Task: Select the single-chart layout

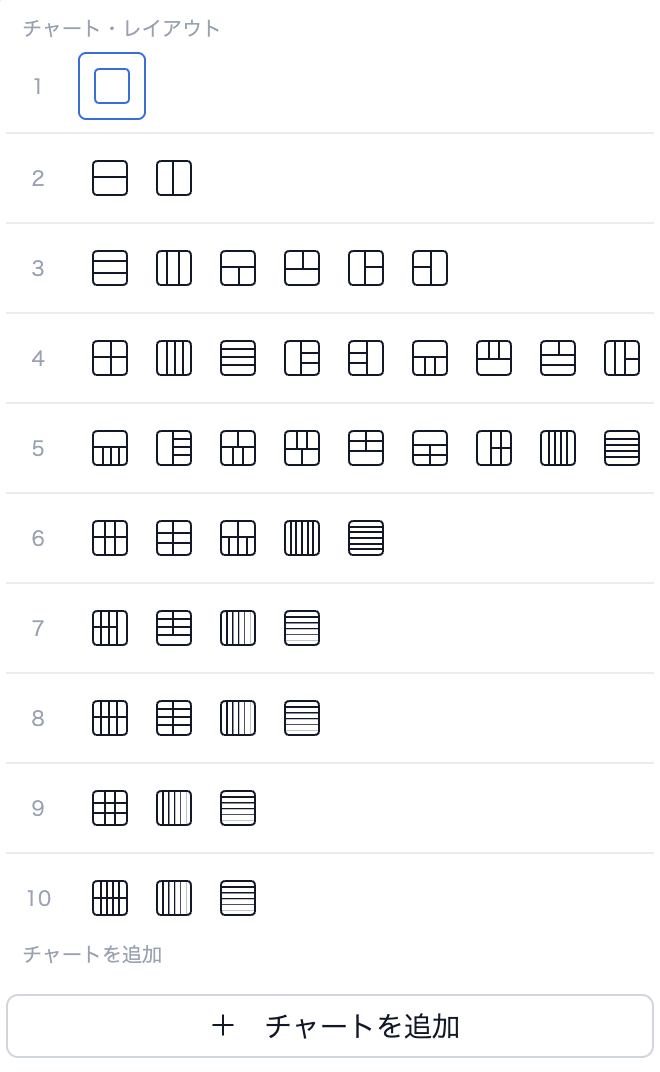Action: [111, 86]
